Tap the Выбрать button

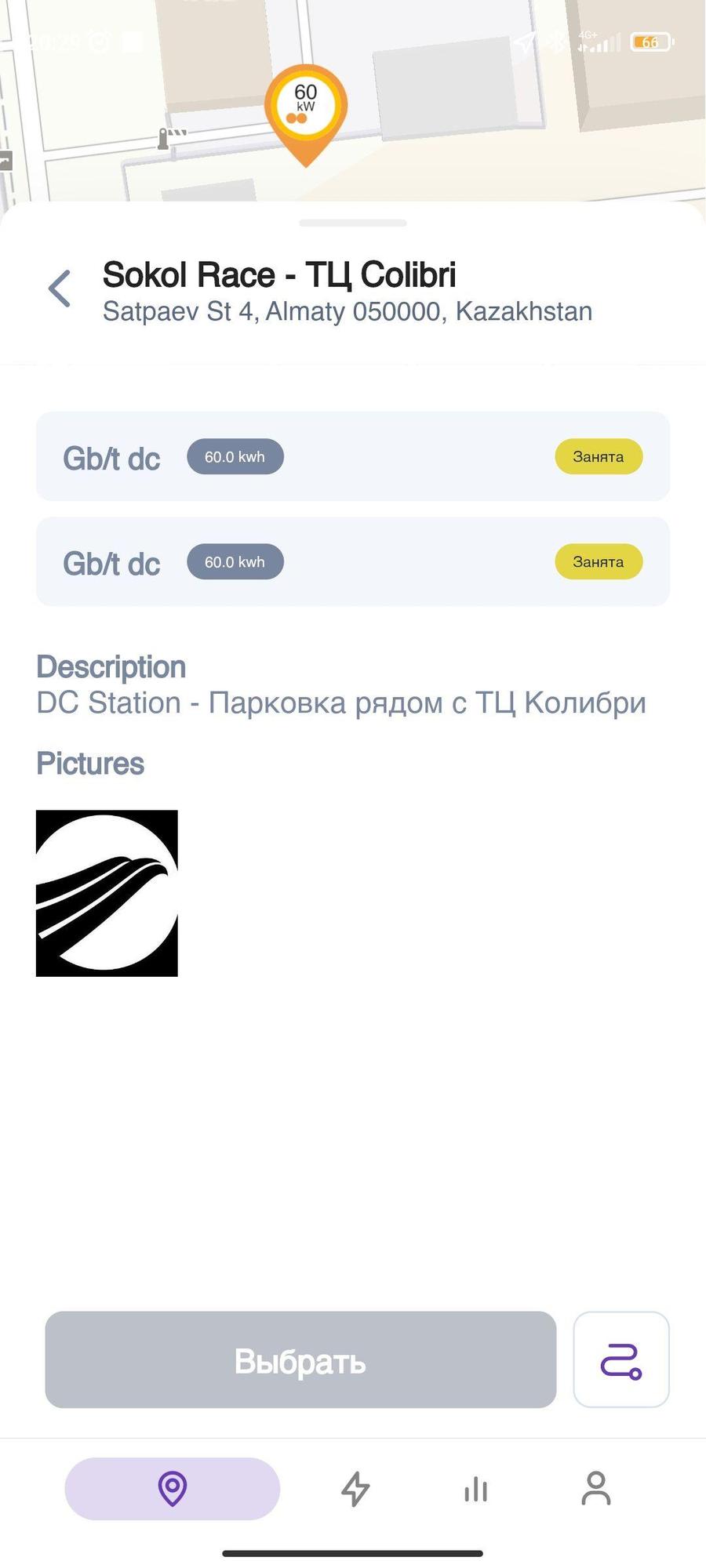pyautogui.click(x=300, y=1360)
